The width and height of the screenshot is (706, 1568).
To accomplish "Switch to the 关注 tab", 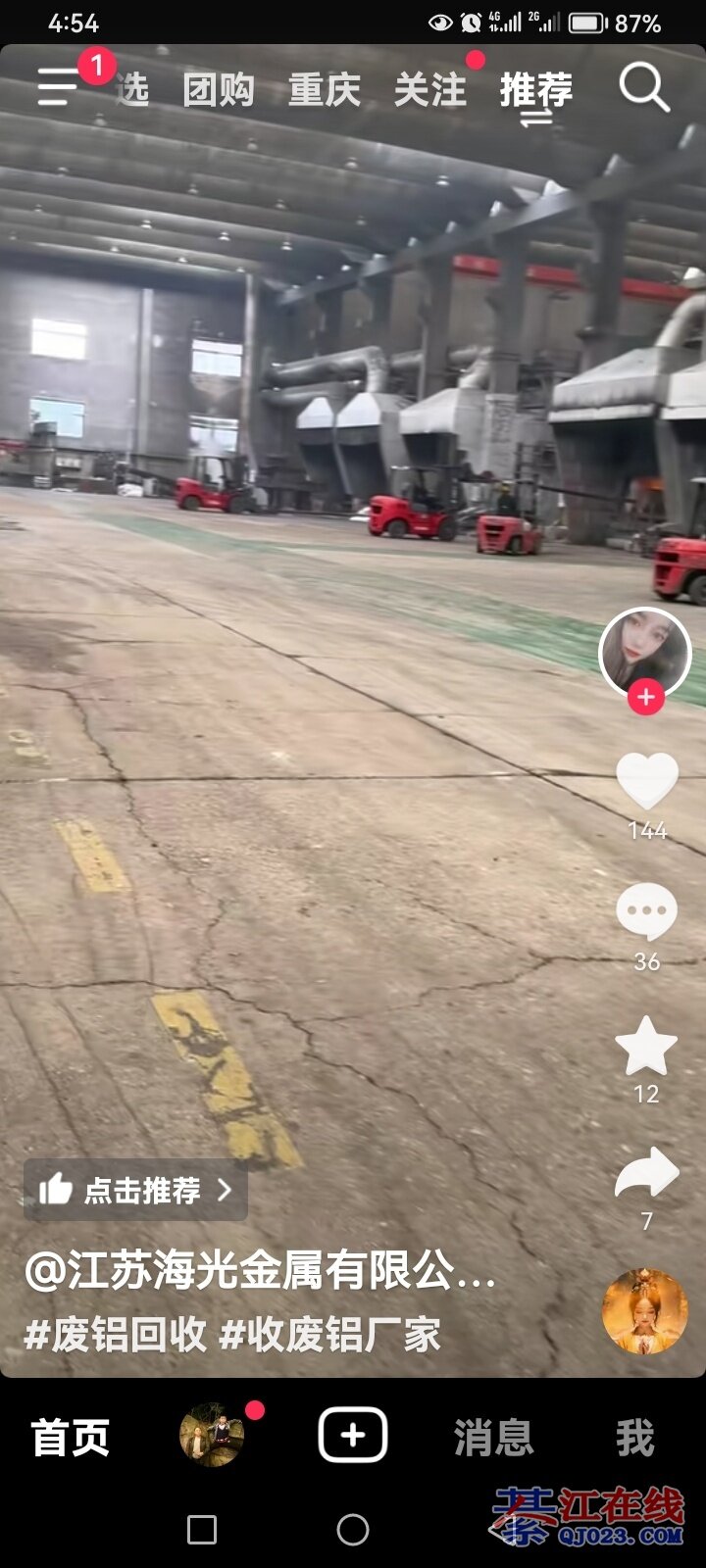I will pos(429,90).
